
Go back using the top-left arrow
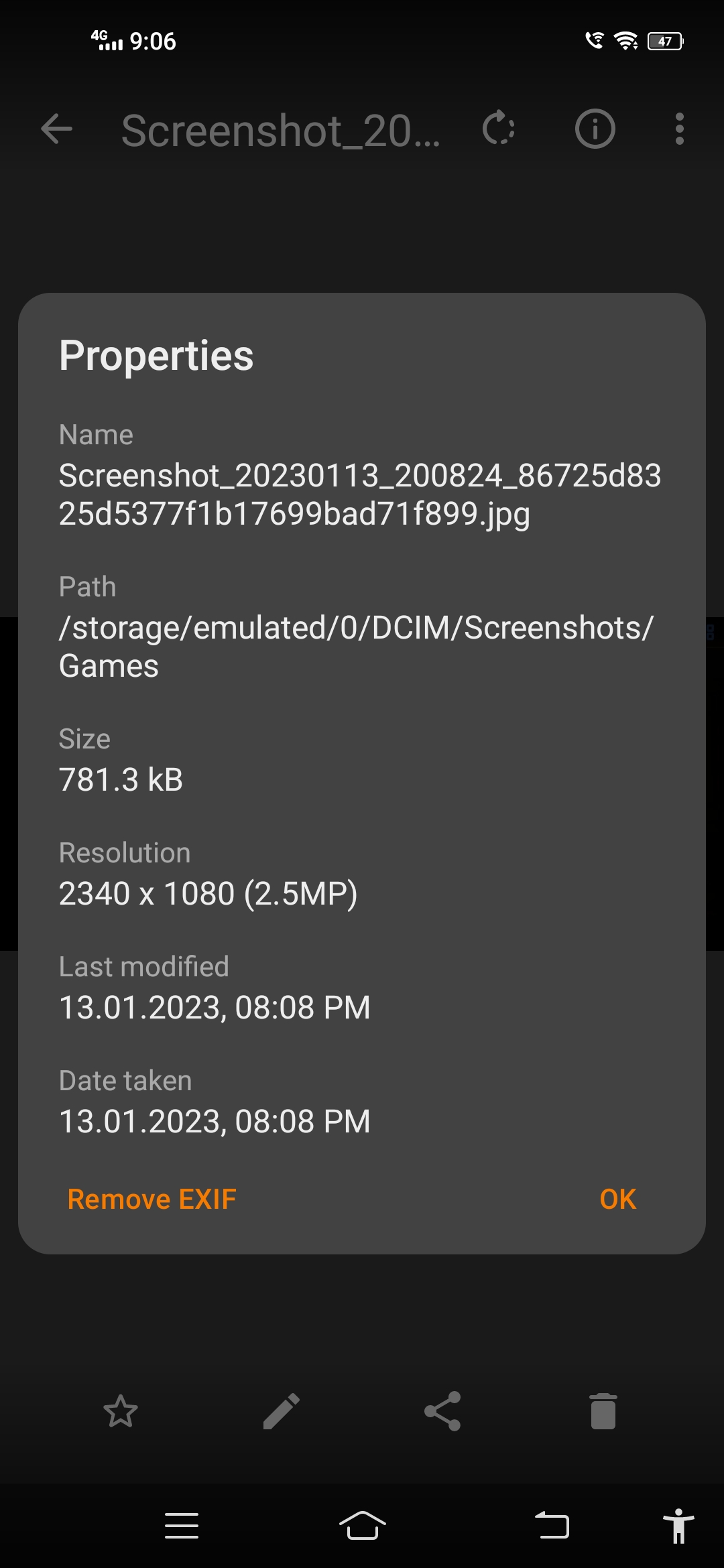pyautogui.click(x=56, y=129)
